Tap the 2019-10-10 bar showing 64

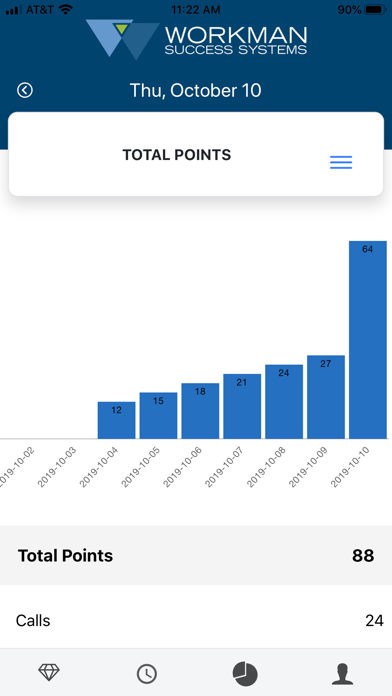click(x=368, y=340)
